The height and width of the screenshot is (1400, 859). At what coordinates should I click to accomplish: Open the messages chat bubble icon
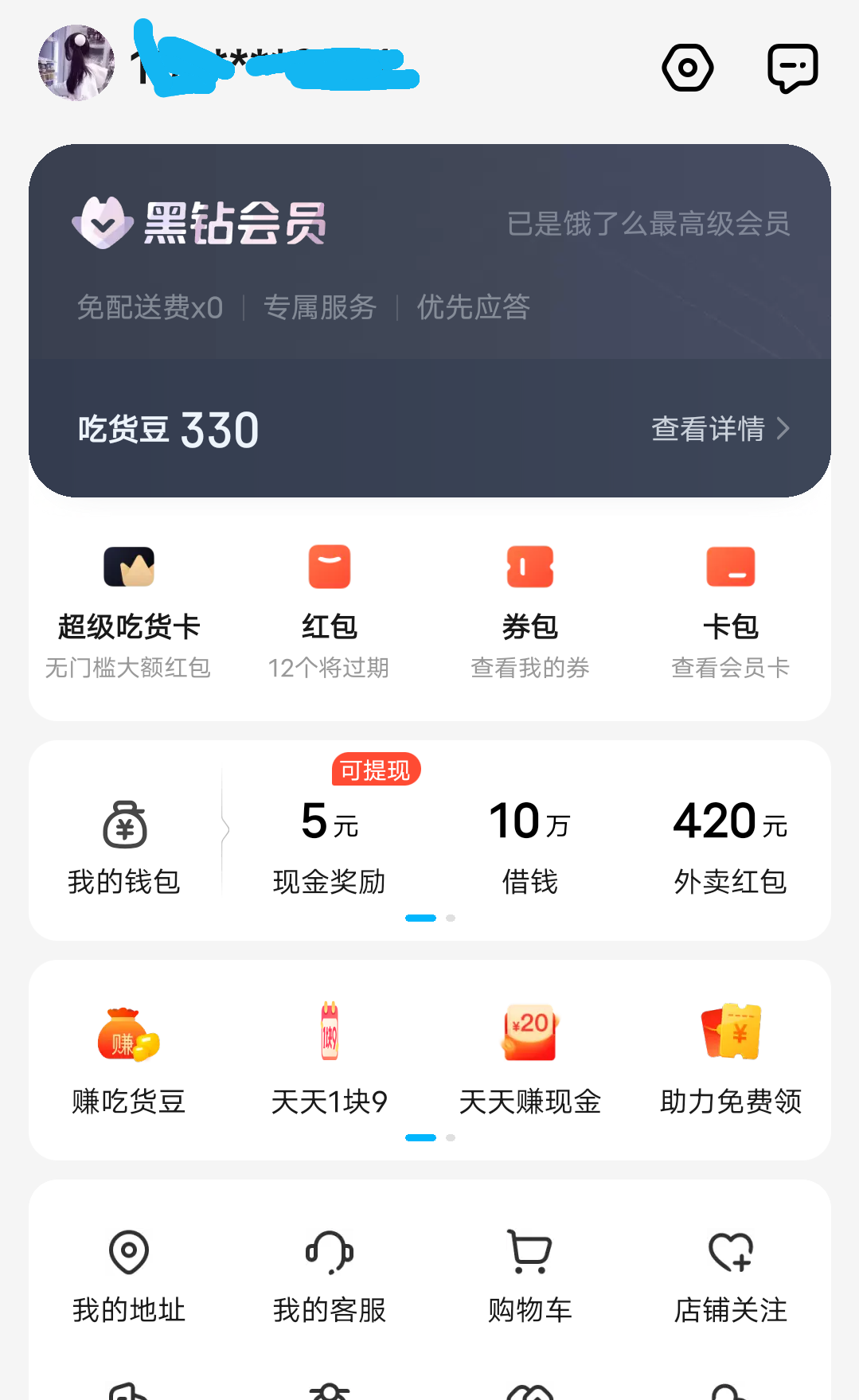pos(792,68)
